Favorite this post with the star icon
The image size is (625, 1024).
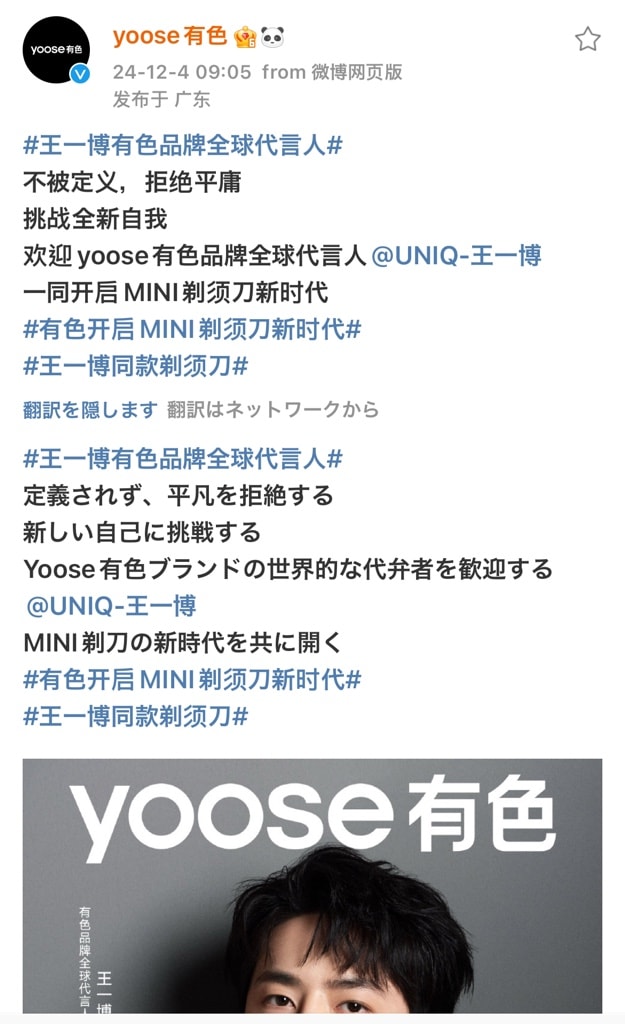(x=587, y=40)
